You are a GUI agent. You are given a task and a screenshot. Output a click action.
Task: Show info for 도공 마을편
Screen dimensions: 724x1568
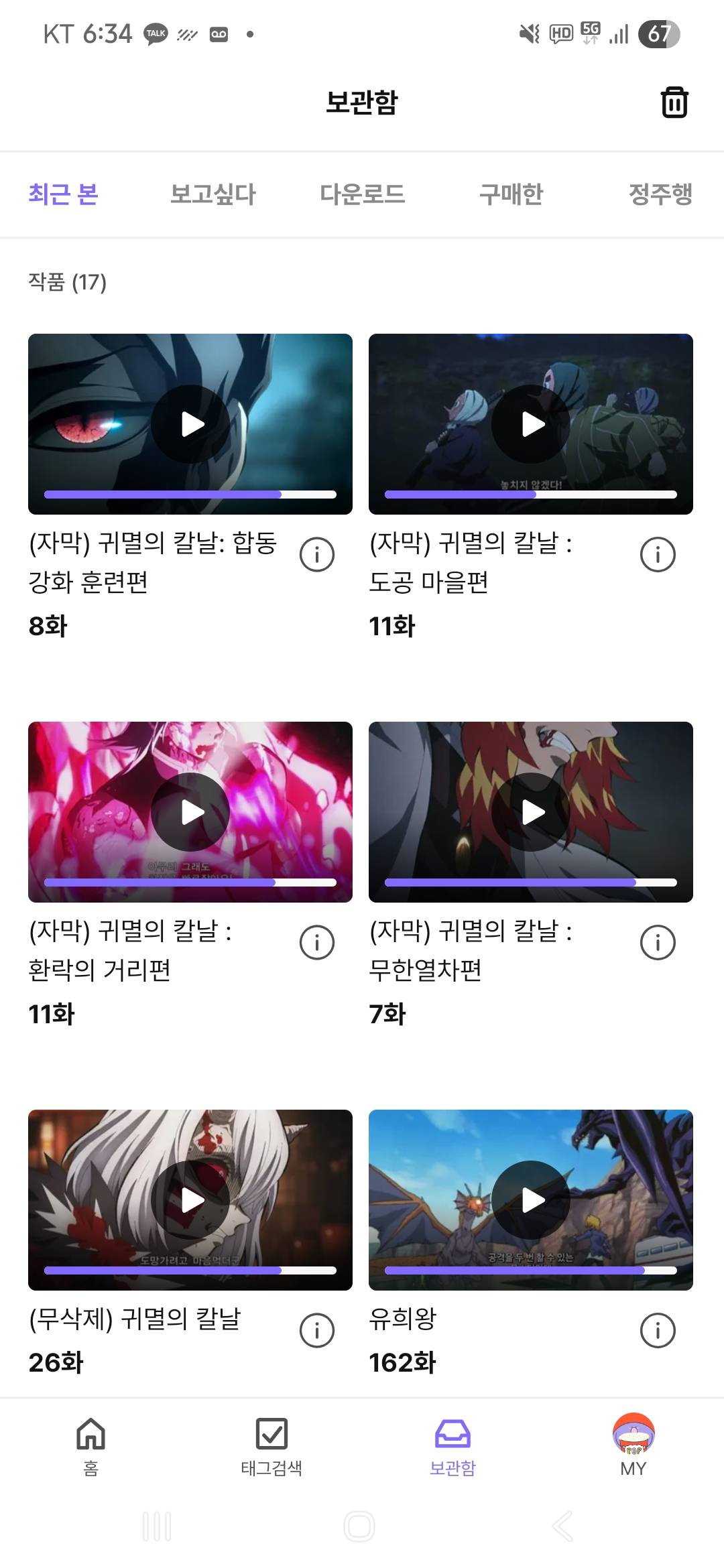(x=658, y=555)
